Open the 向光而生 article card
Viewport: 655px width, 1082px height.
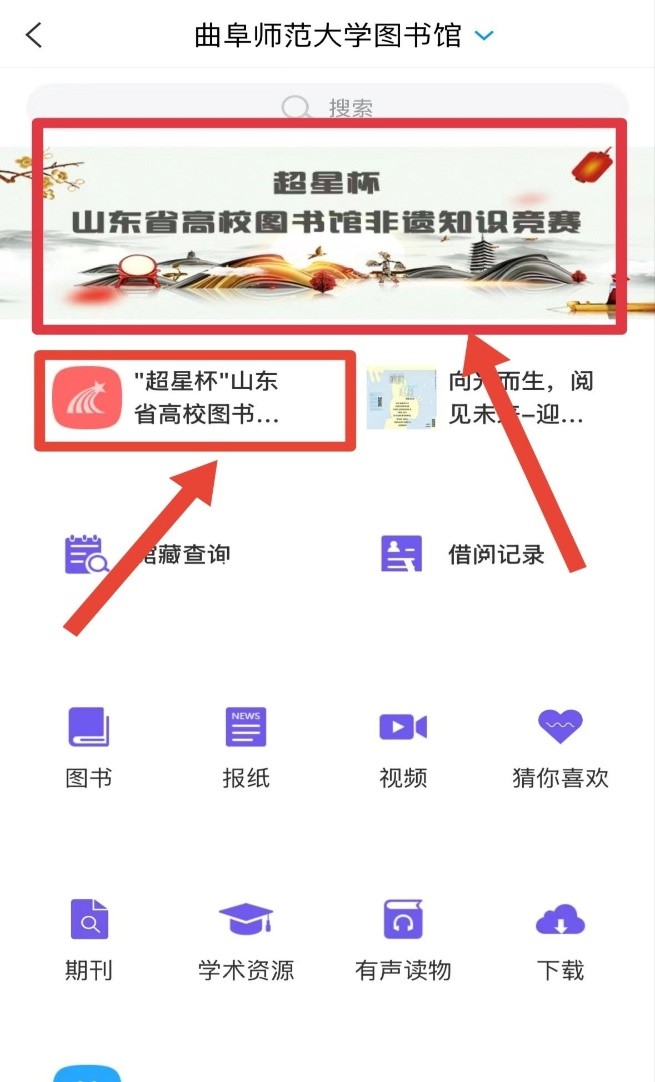[x=490, y=397]
